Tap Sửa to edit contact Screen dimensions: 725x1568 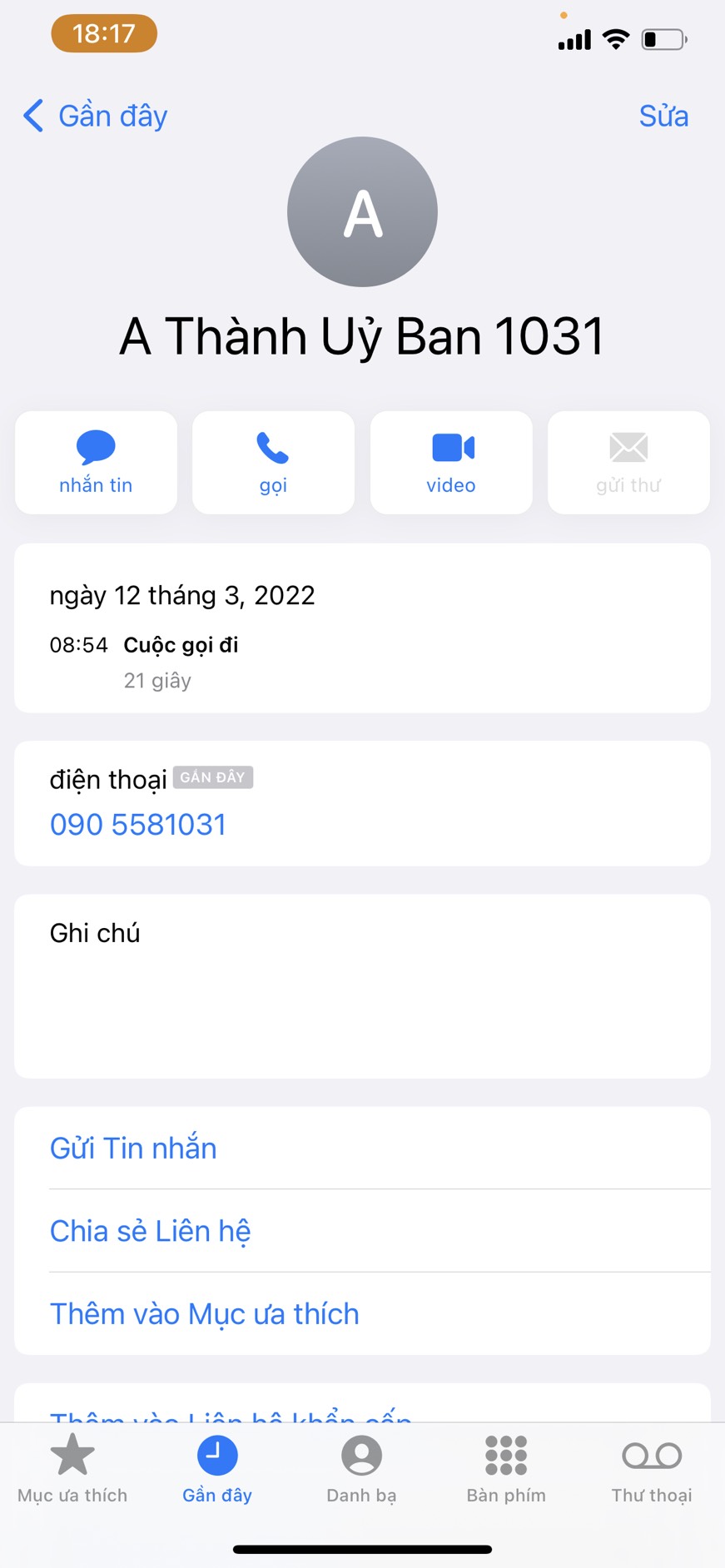(x=663, y=116)
